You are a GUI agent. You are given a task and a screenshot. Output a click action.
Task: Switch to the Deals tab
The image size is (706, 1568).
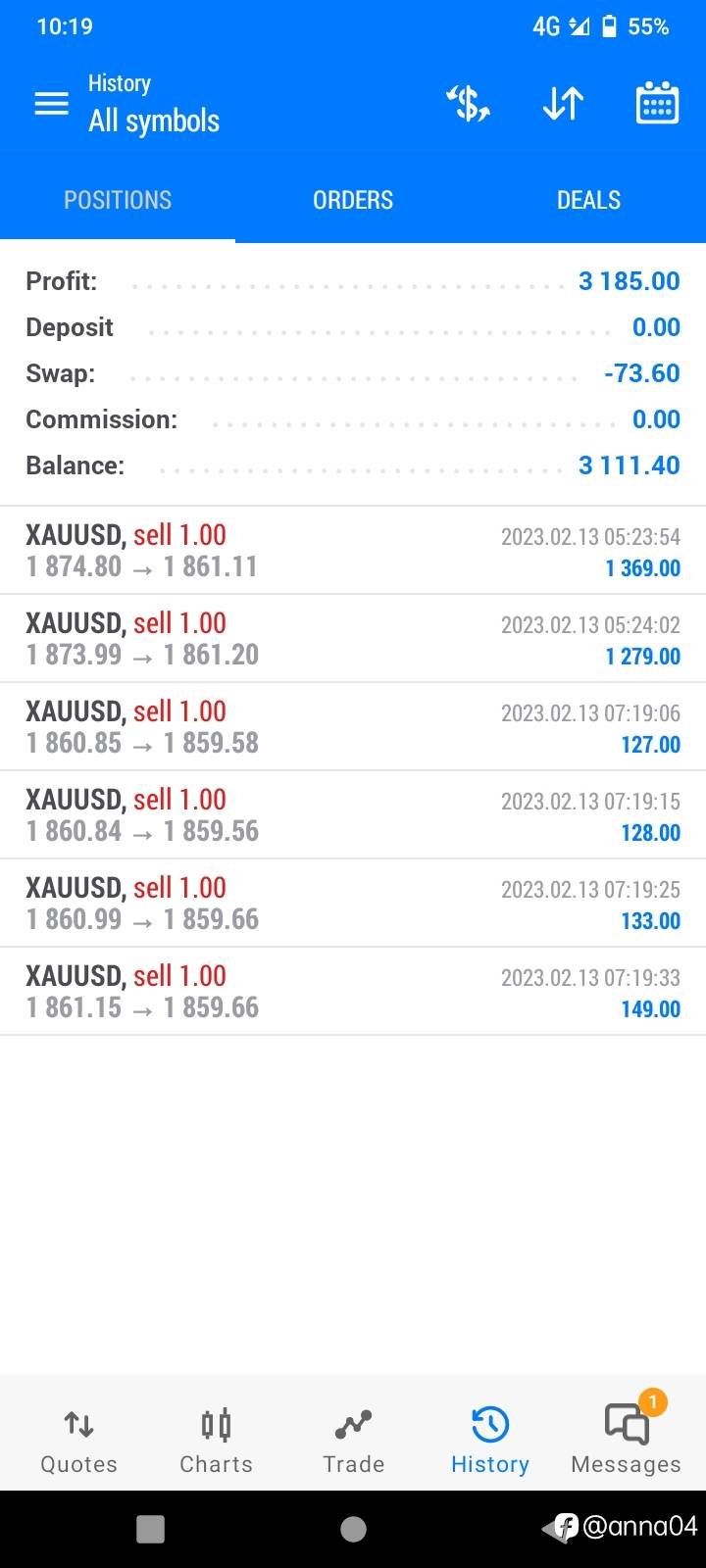coord(588,200)
